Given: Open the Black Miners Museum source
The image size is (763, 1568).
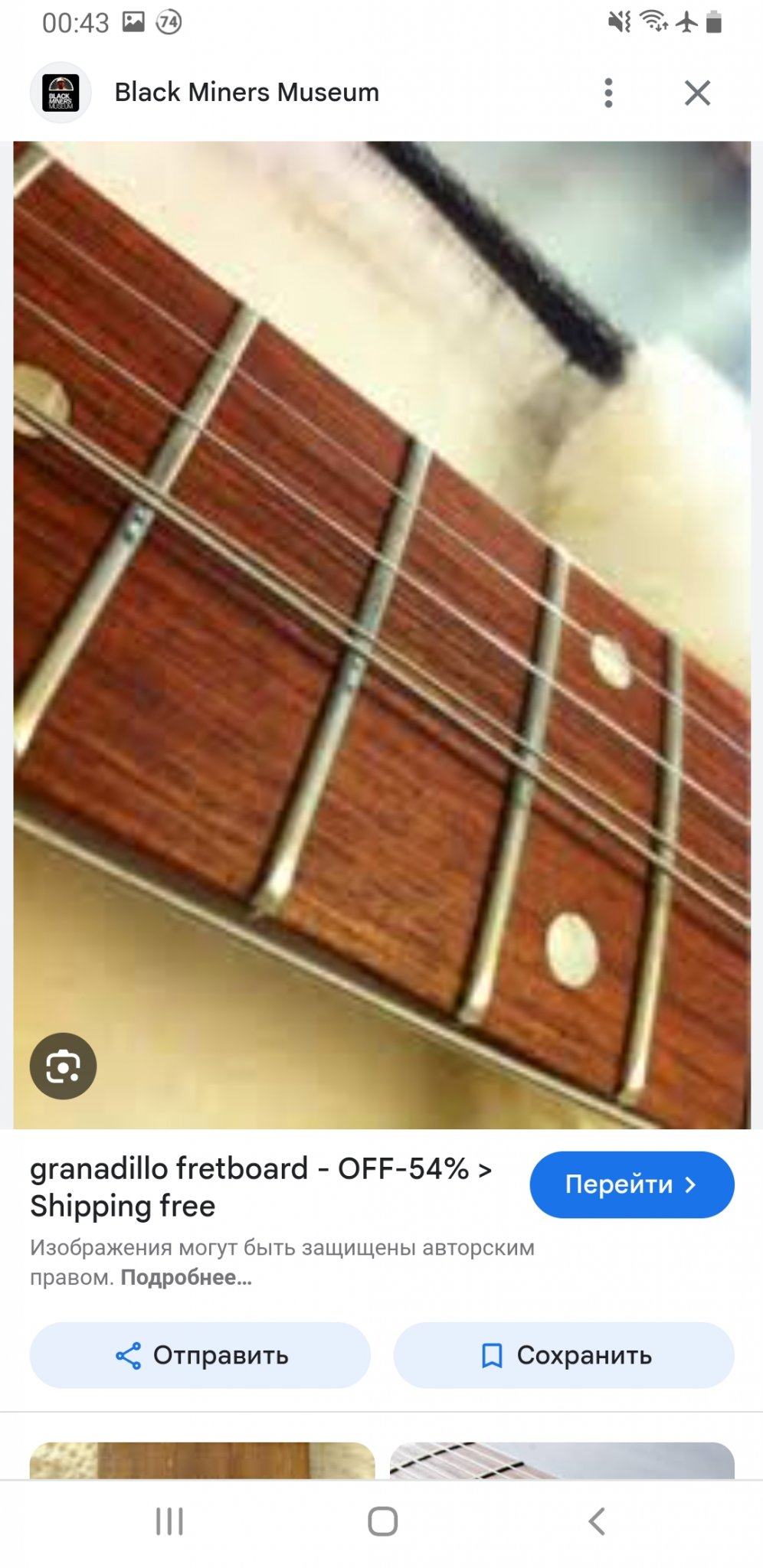Looking at the screenshot, I should [245, 93].
